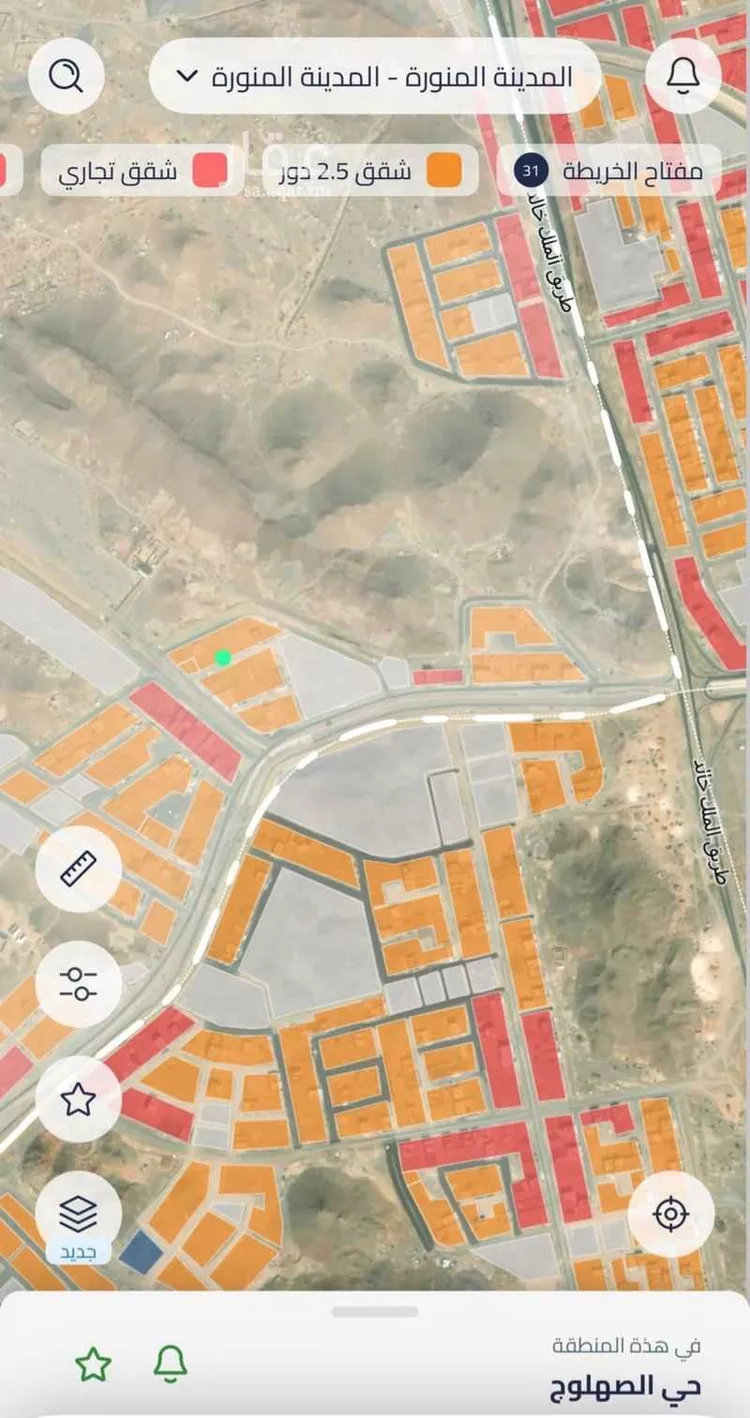Open the map layers button

tap(78, 1214)
